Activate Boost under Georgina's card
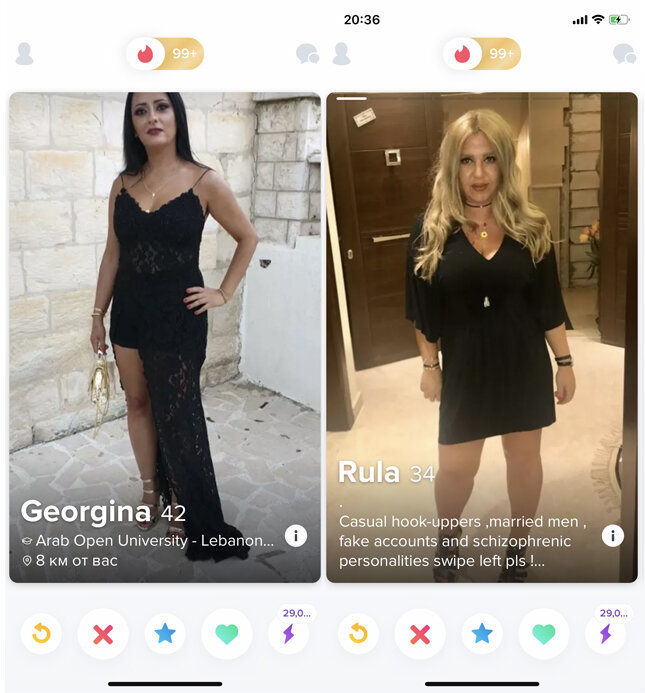Screen dimensions: 645x693 coord(288,634)
